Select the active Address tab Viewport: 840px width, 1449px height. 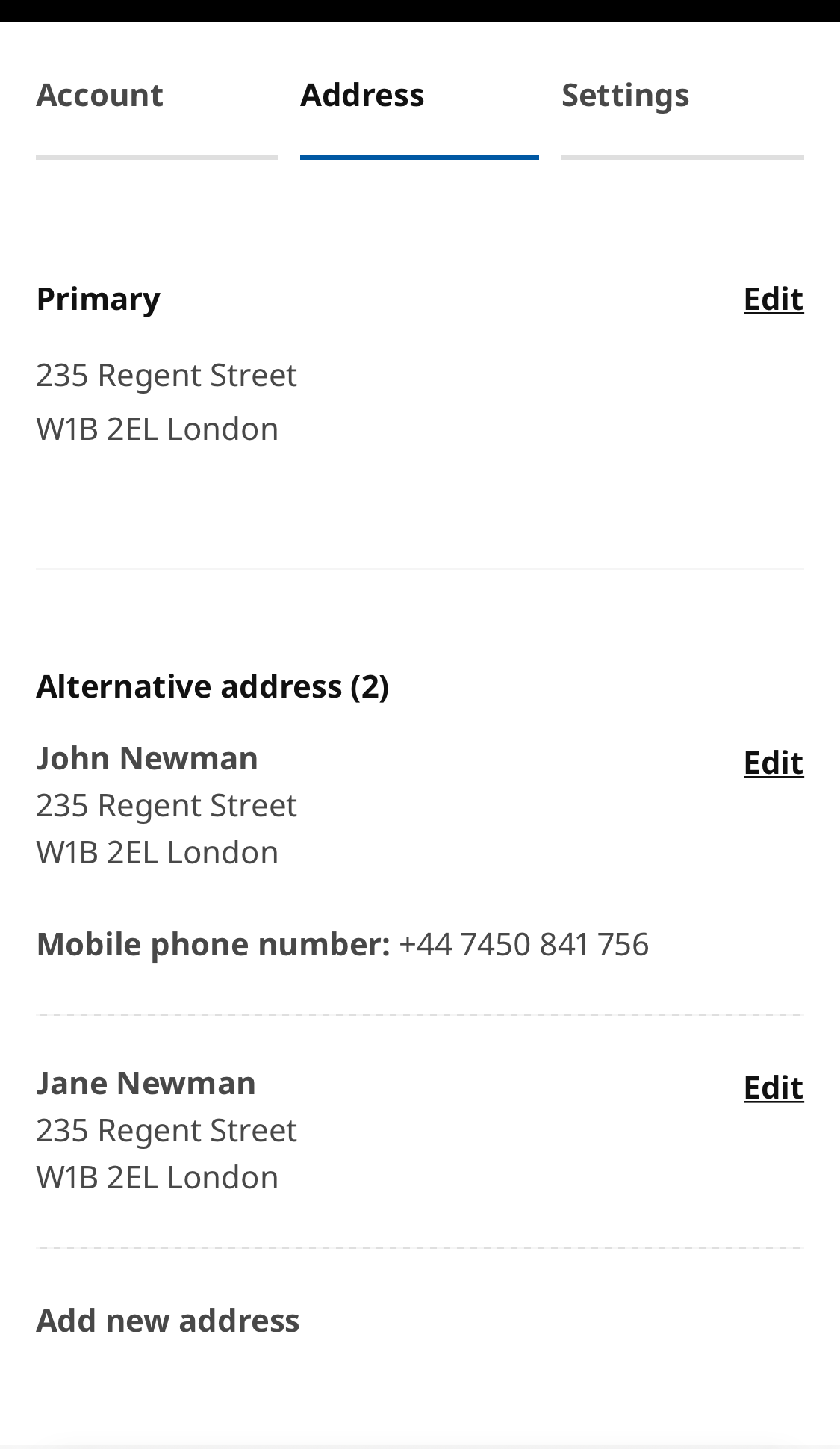tap(362, 93)
